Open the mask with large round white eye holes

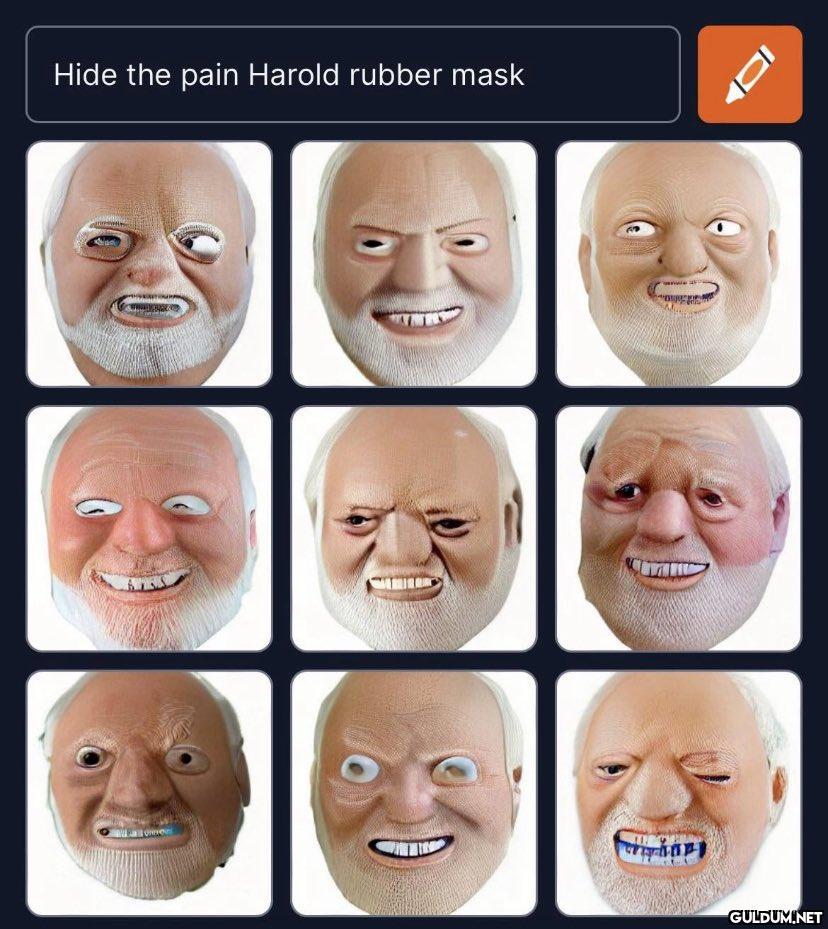[x=413, y=793]
